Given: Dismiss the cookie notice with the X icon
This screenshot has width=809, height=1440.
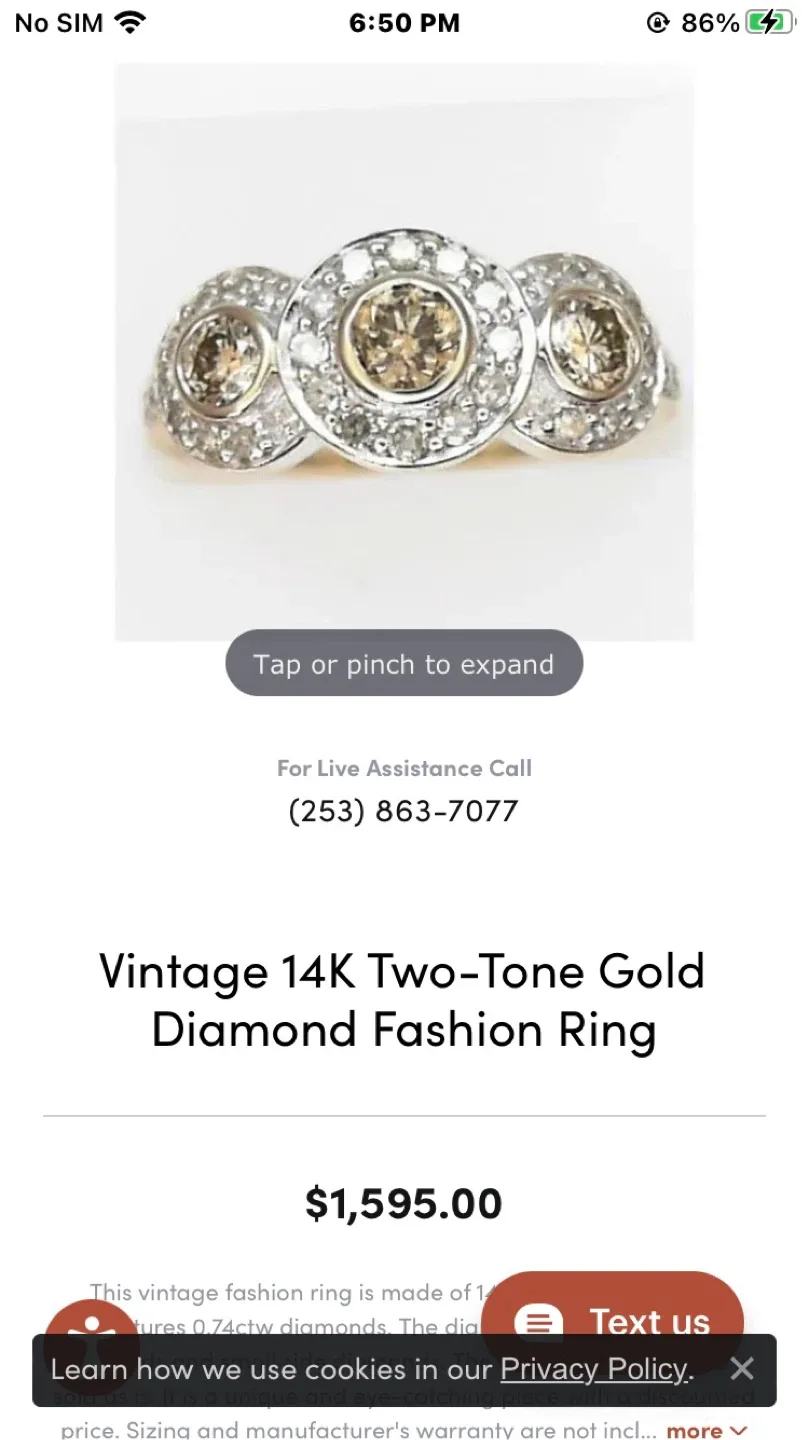Looking at the screenshot, I should coord(742,1369).
